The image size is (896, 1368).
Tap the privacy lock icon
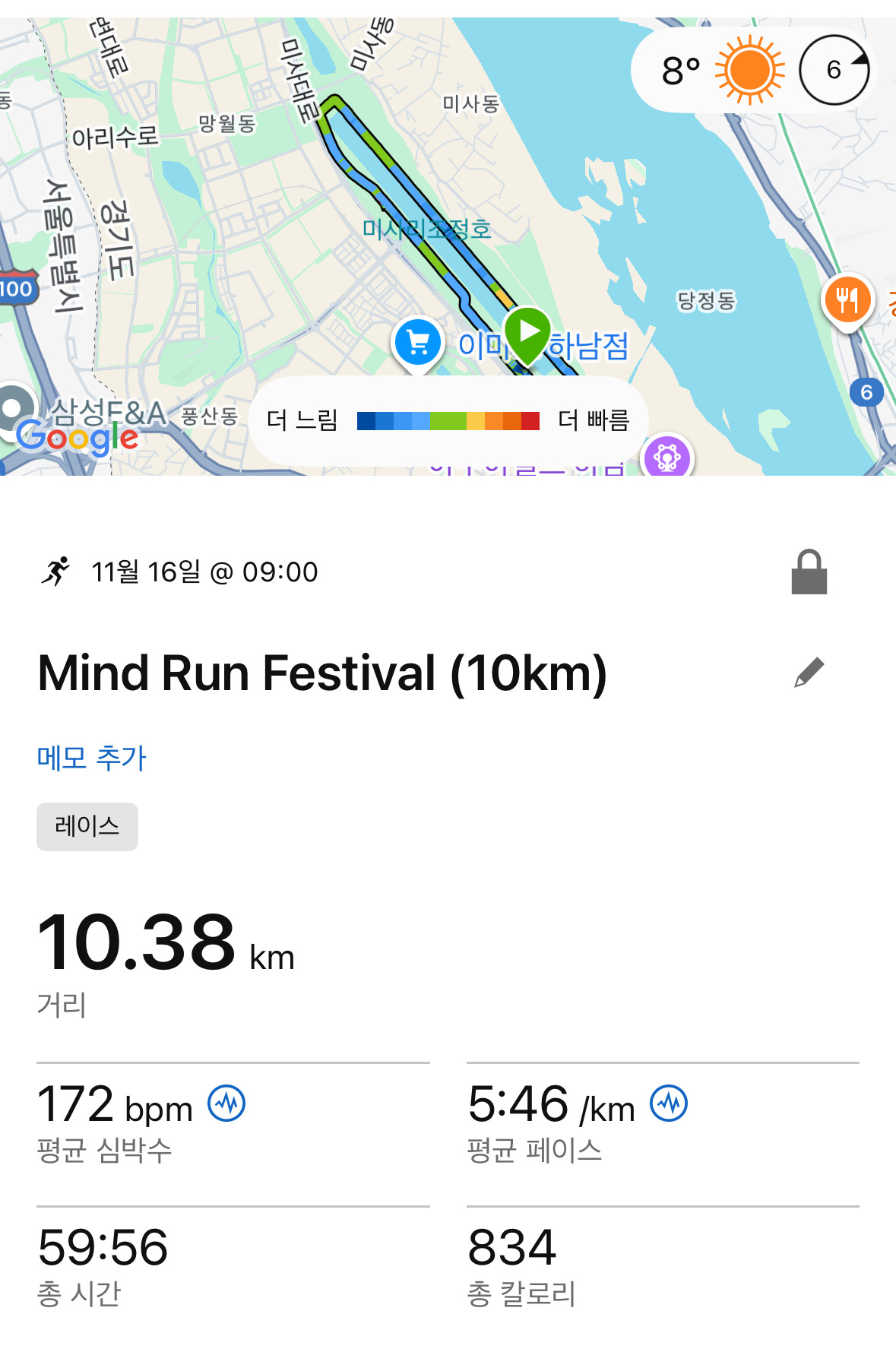coord(809,572)
